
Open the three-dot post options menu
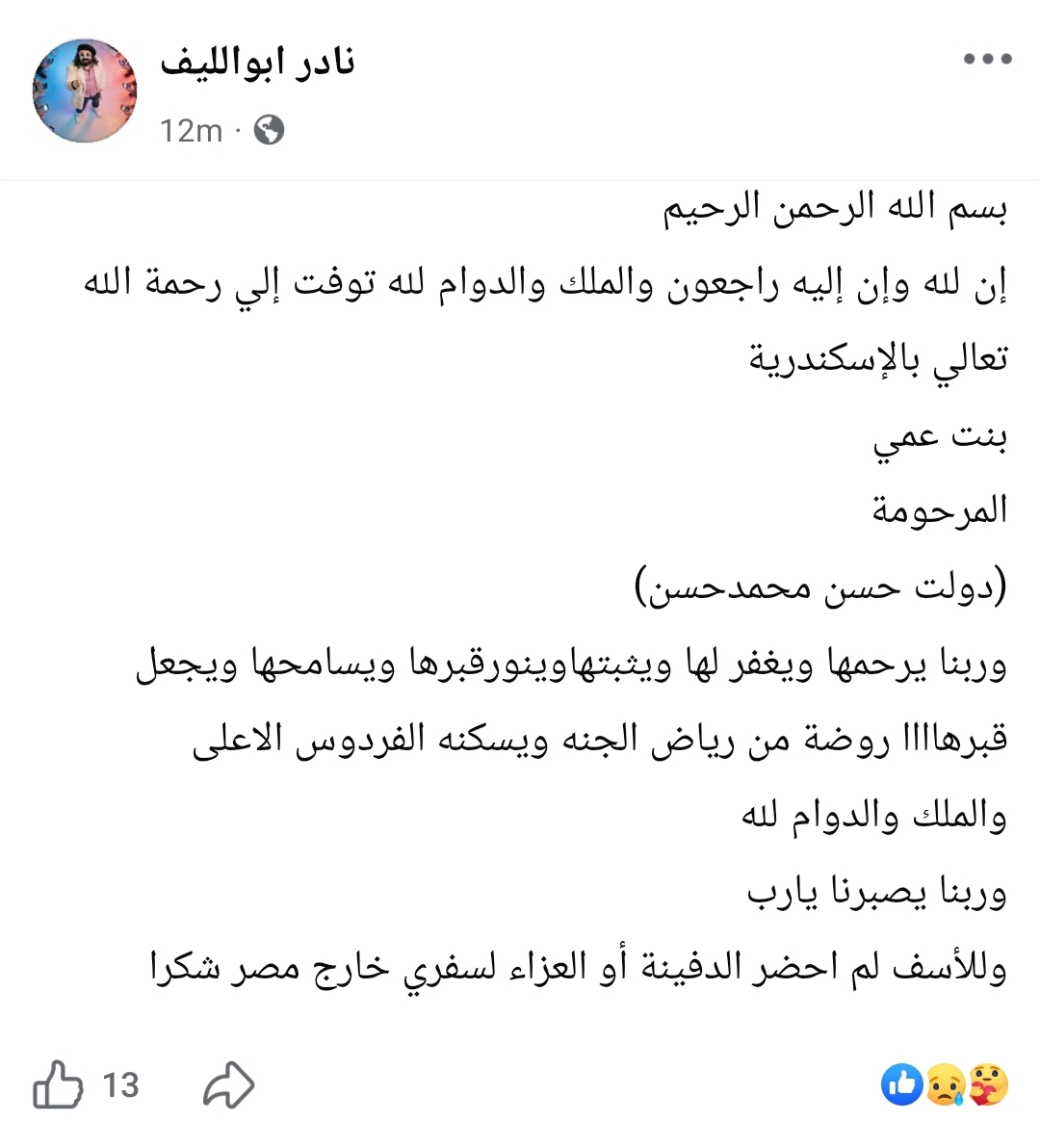tap(987, 60)
